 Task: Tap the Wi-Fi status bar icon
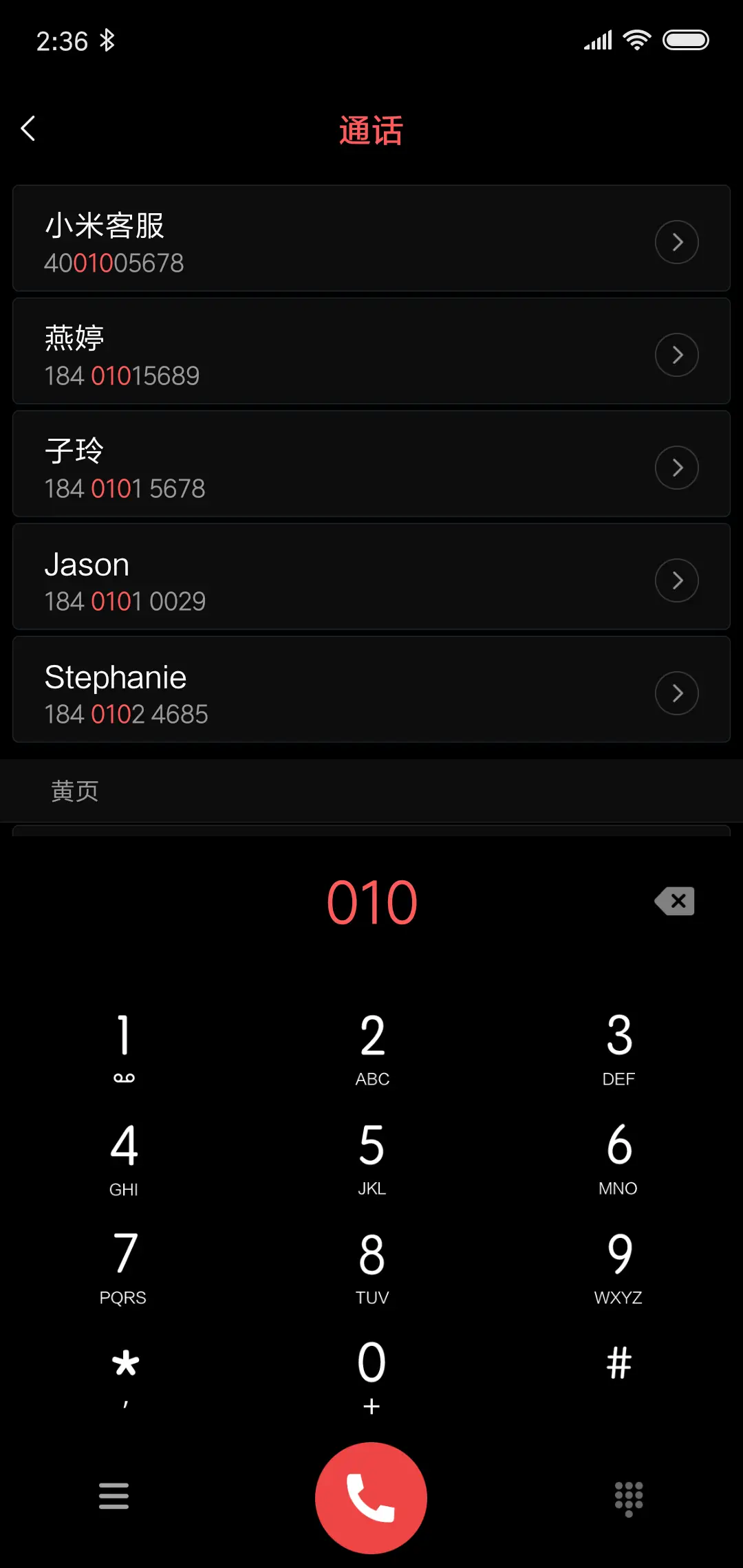click(x=636, y=40)
